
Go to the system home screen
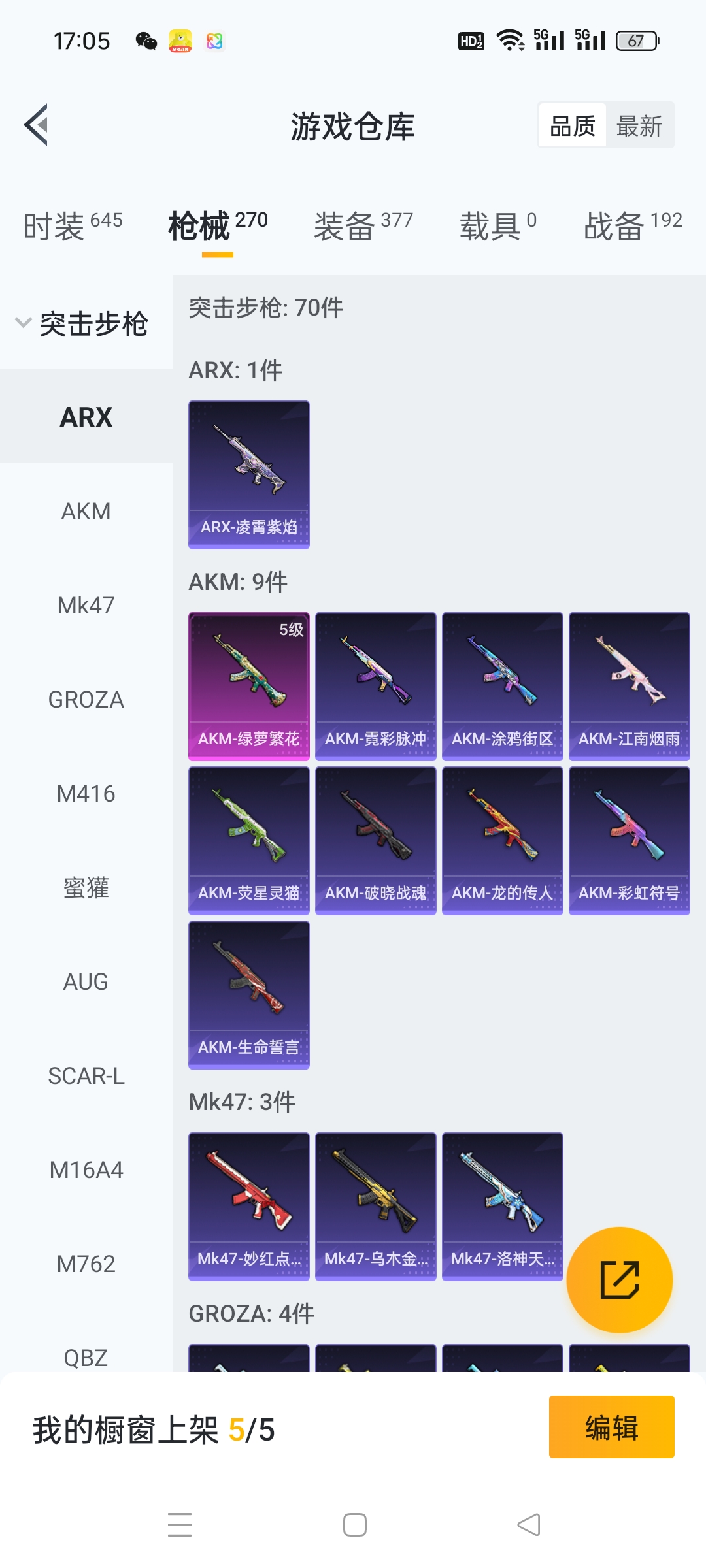coord(354,1525)
